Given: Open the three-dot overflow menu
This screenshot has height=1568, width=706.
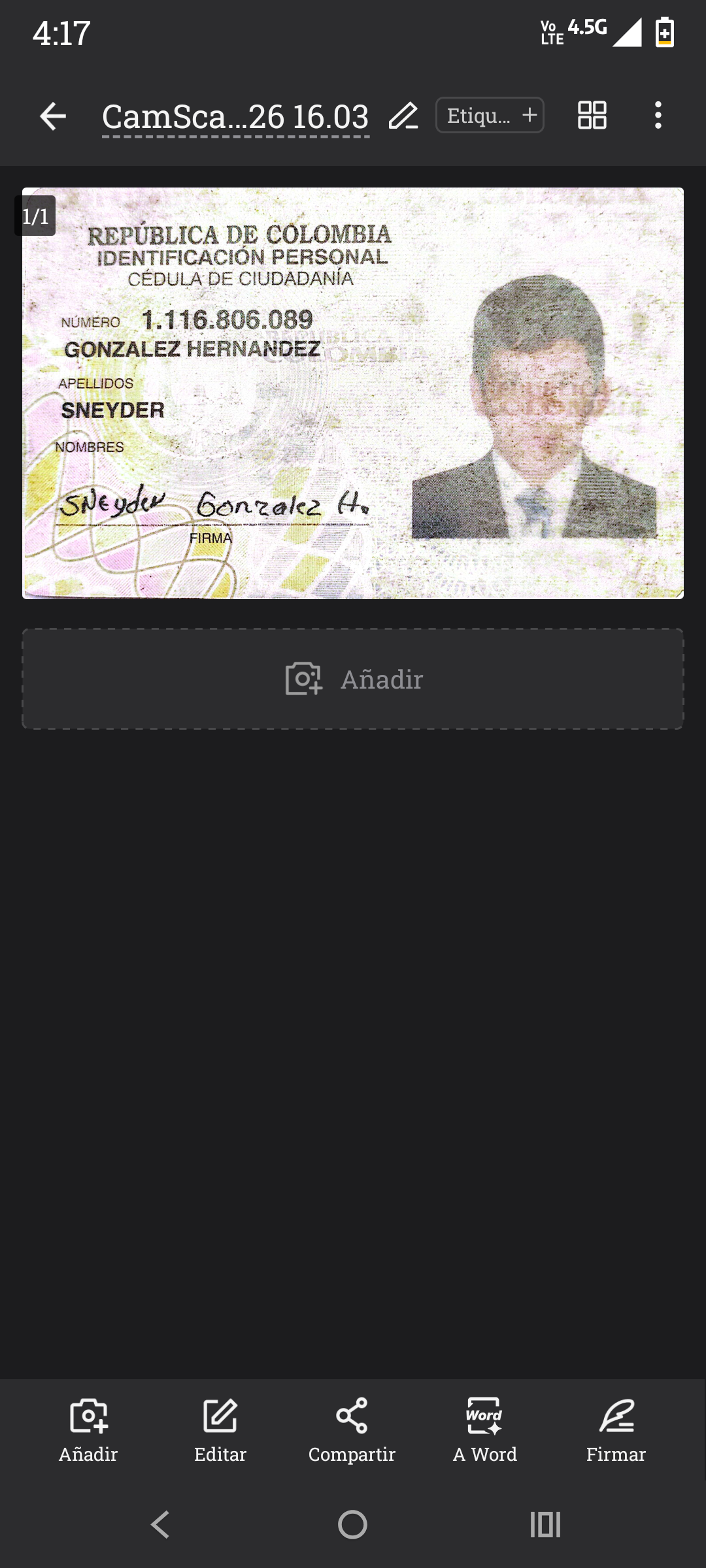Looking at the screenshot, I should pyautogui.click(x=658, y=116).
